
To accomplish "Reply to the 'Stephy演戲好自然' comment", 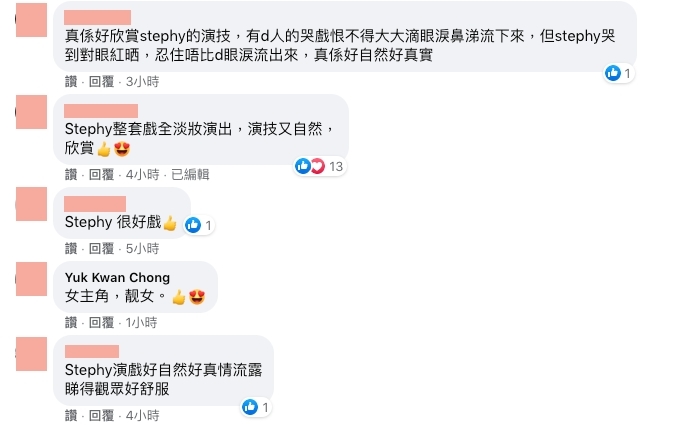I will [x=101, y=414].
